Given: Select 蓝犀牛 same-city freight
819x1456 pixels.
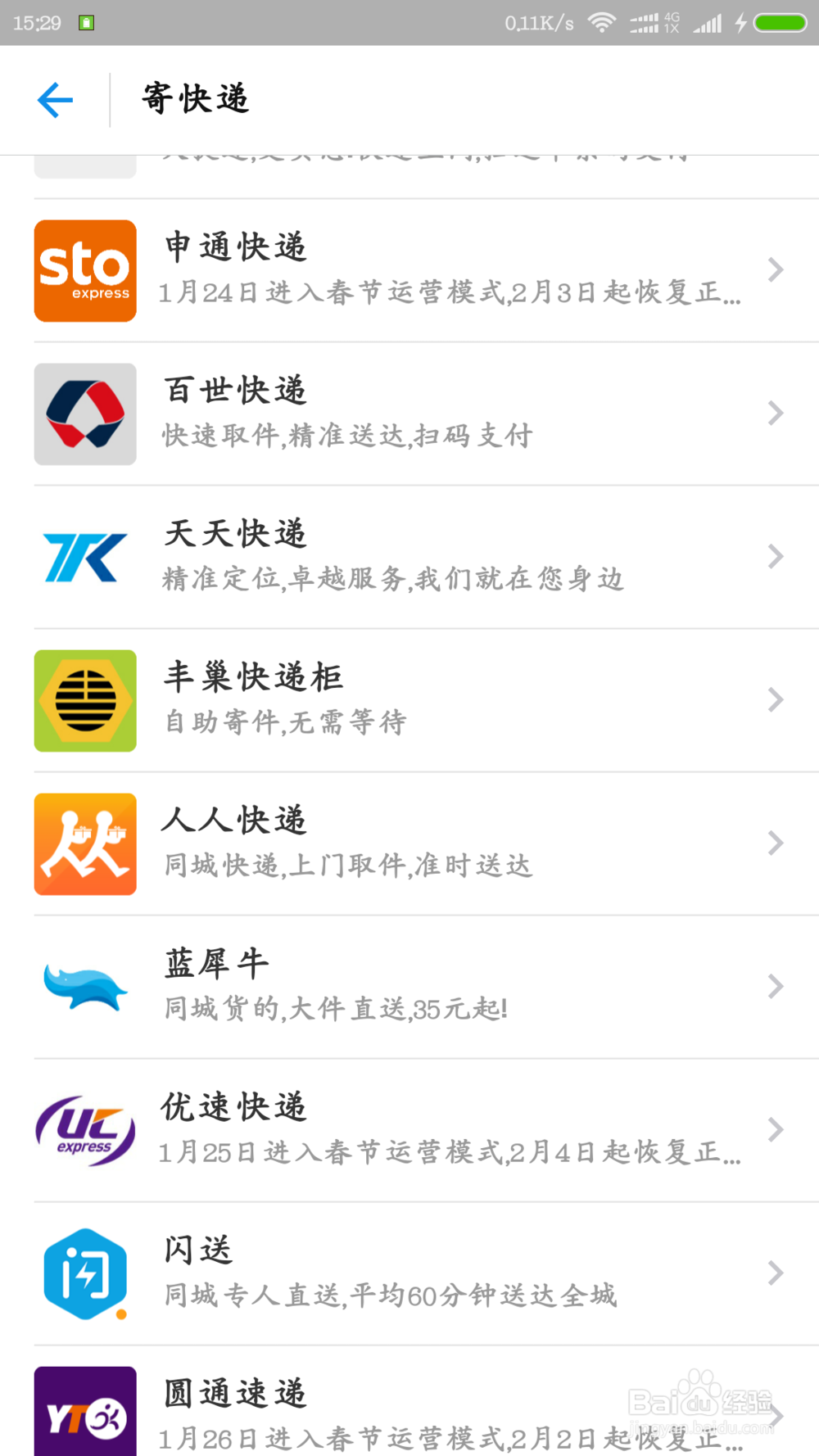Looking at the screenshot, I should 409,988.
